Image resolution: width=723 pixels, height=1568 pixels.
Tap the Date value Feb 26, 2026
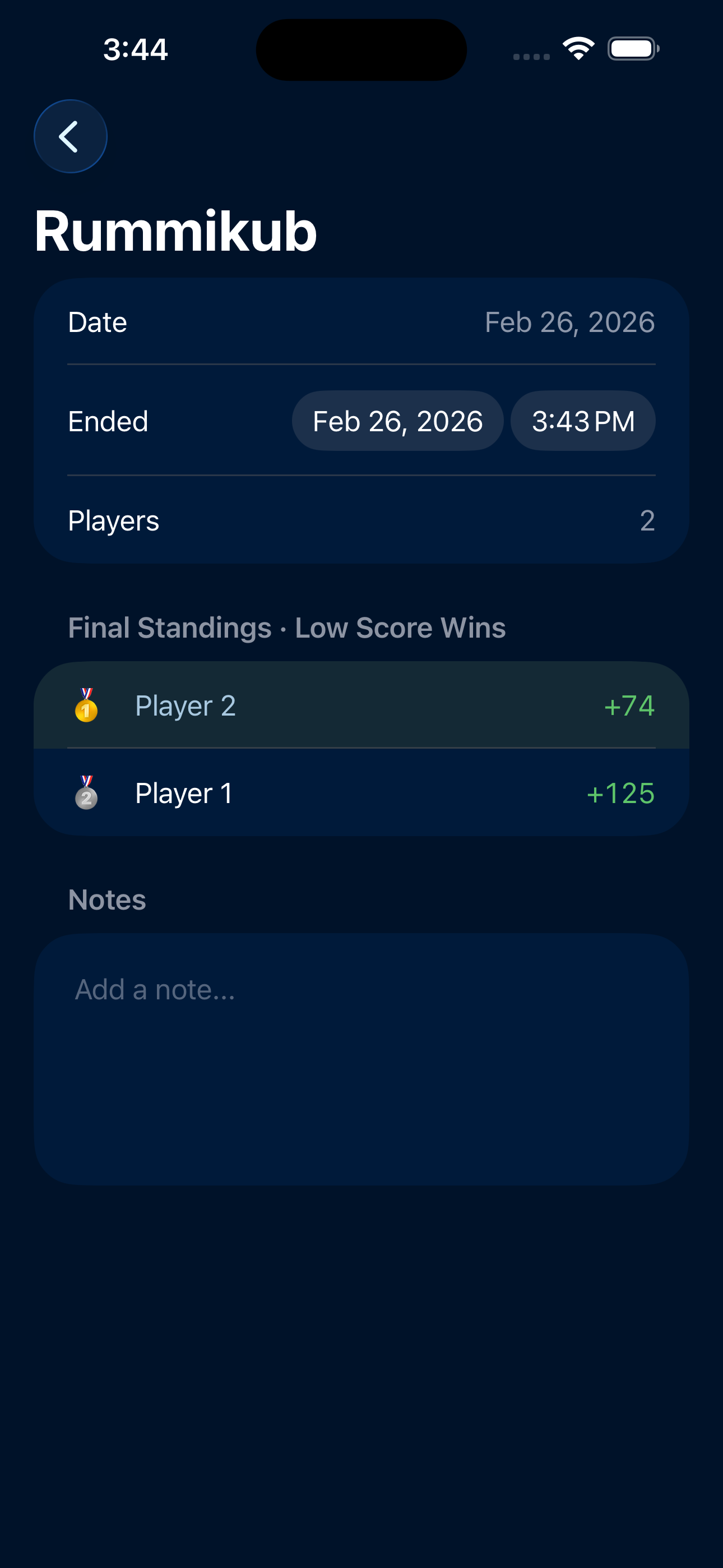click(x=569, y=322)
